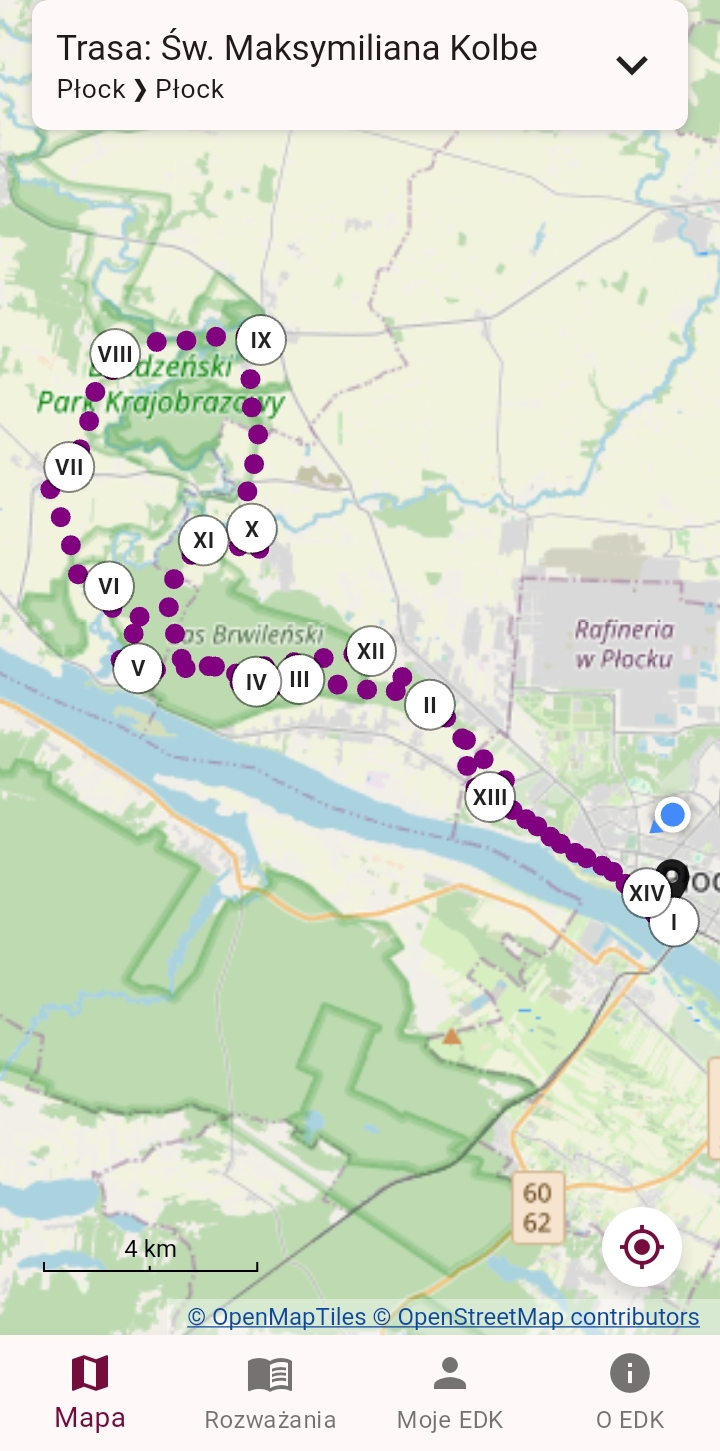Open station marker VII

point(69,467)
